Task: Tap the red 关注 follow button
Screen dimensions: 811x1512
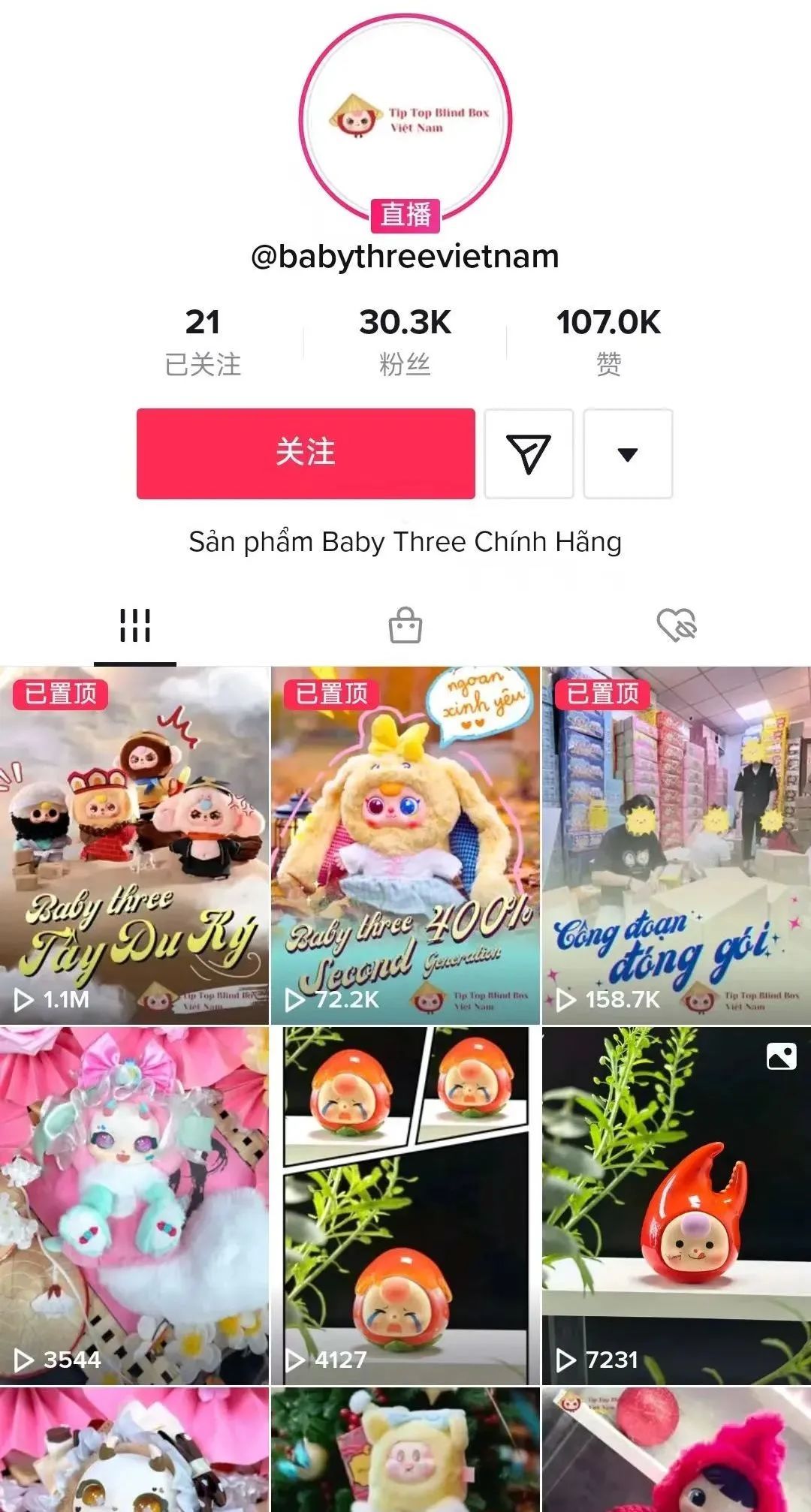Action: [x=306, y=453]
